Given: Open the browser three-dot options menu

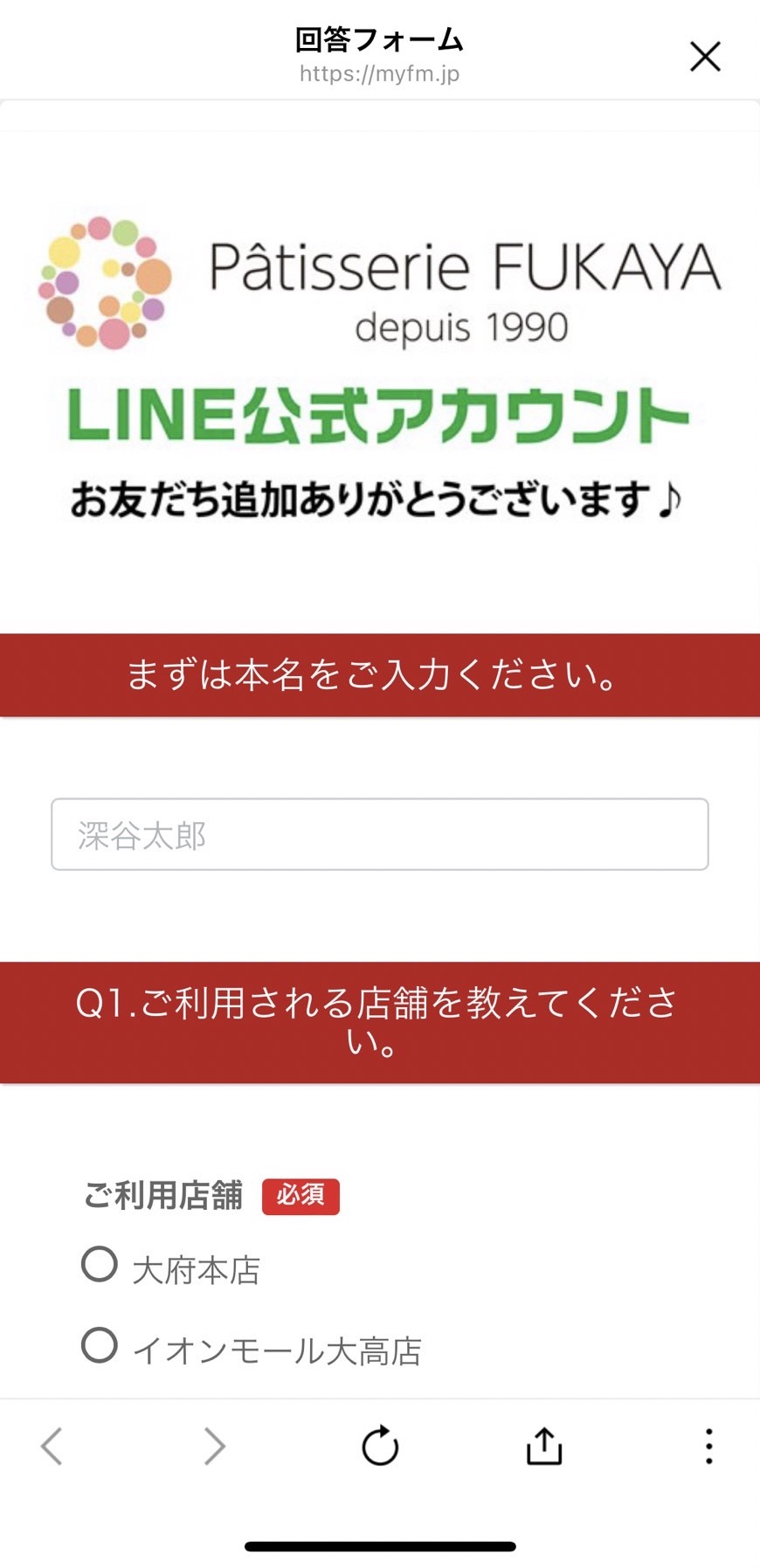Looking at the screenshot, I should [x=708, y=1446].
